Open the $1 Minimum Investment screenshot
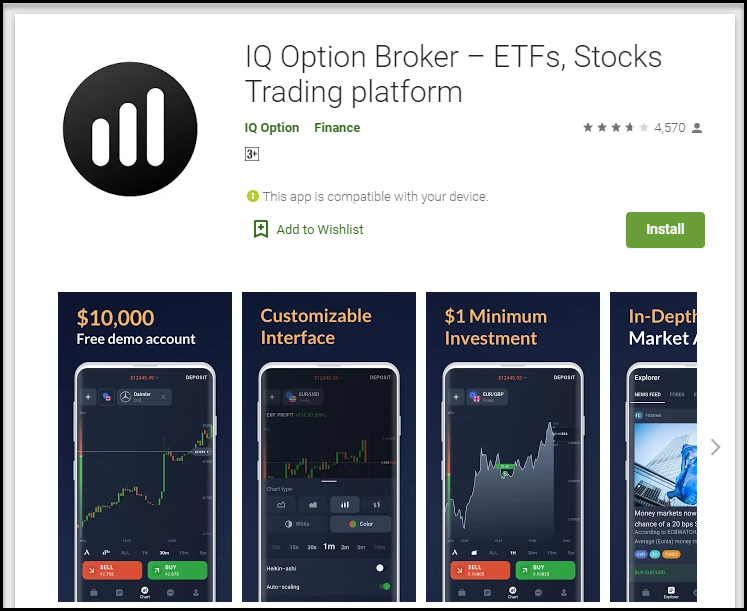The width and height of the screenshot is (747, 611). point(513,446)
